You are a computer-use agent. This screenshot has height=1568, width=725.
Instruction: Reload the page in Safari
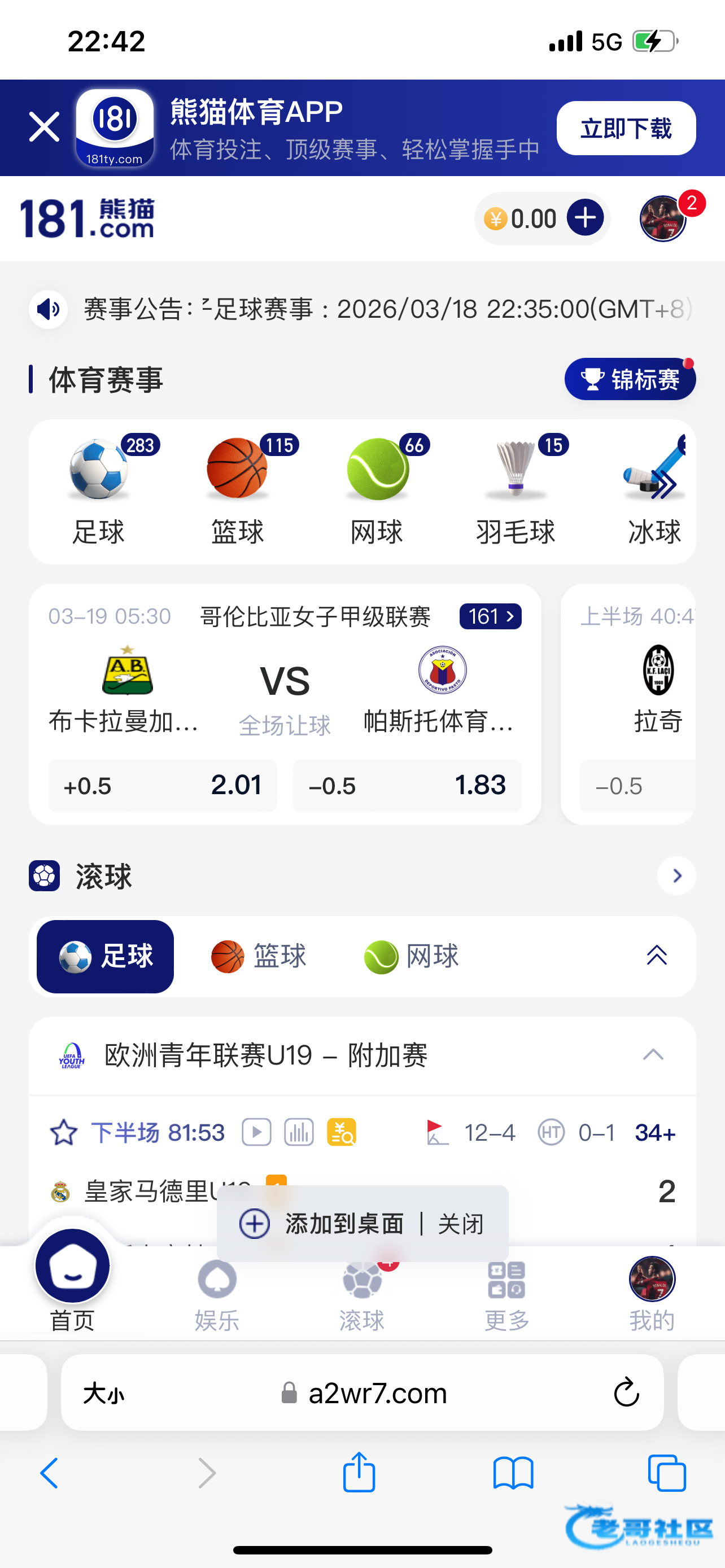[x=626, y=1392]
